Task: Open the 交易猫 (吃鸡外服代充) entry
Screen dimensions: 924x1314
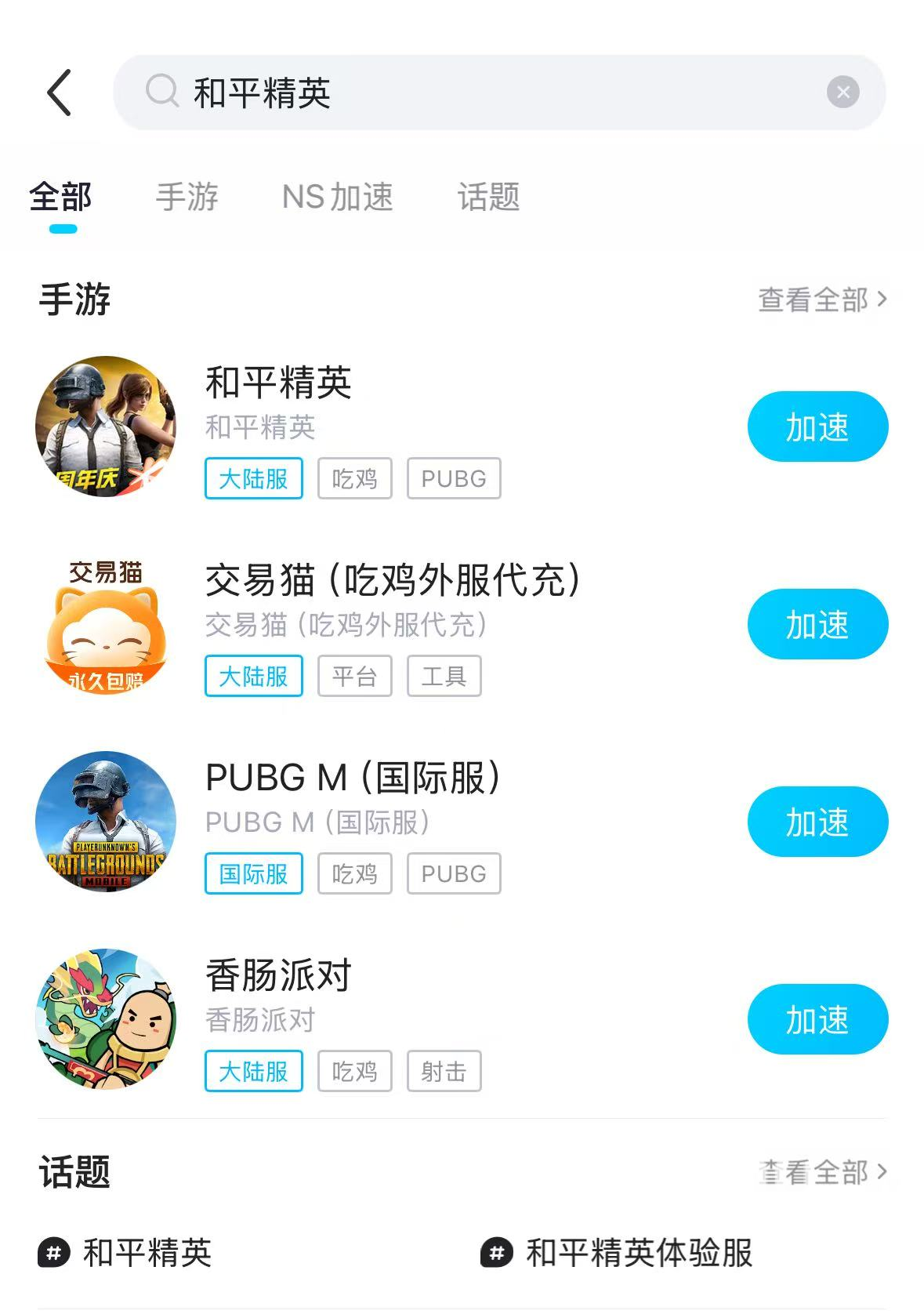Action: [392, 581]
